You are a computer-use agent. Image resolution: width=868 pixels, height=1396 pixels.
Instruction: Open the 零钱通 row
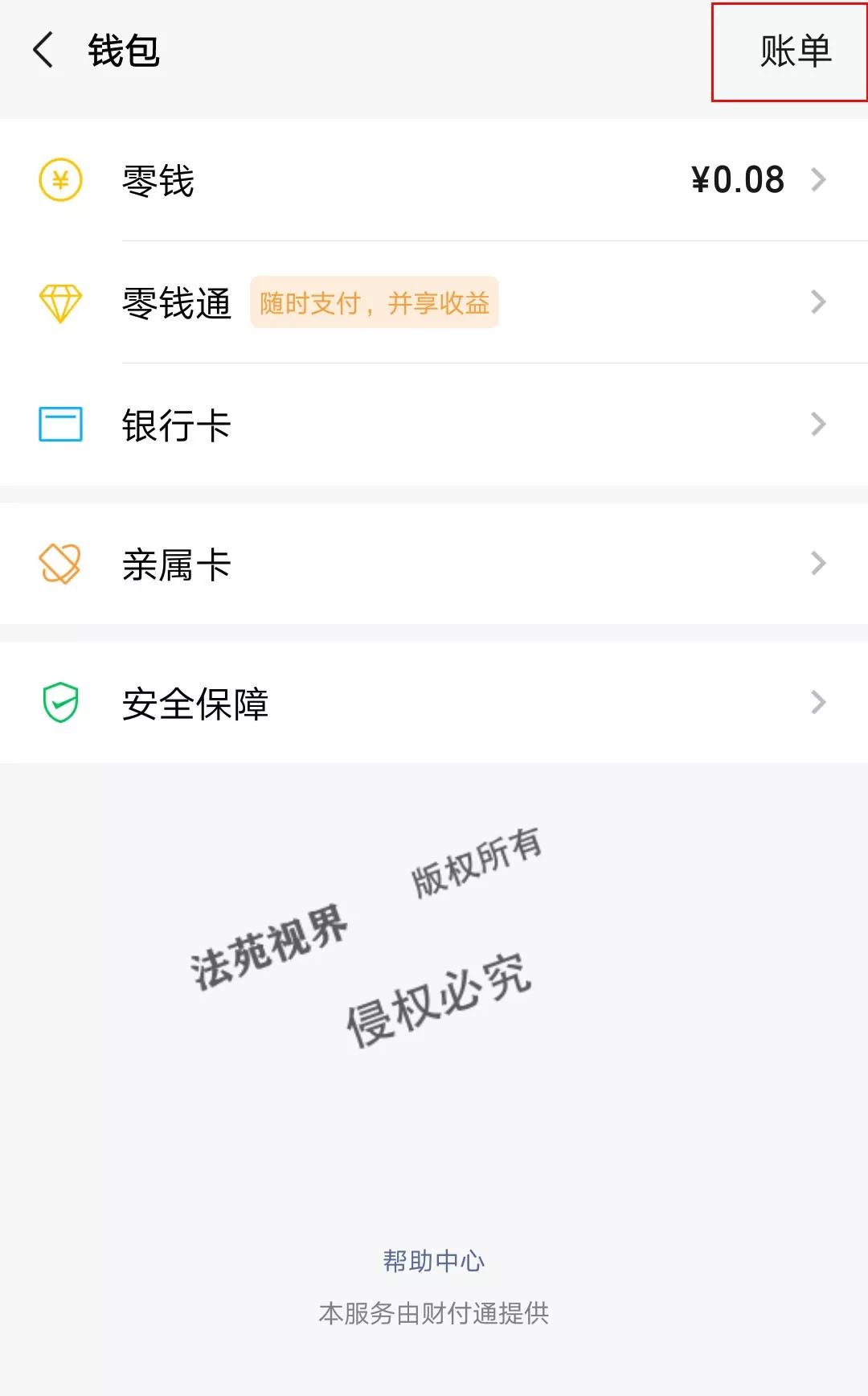(434, 302)
